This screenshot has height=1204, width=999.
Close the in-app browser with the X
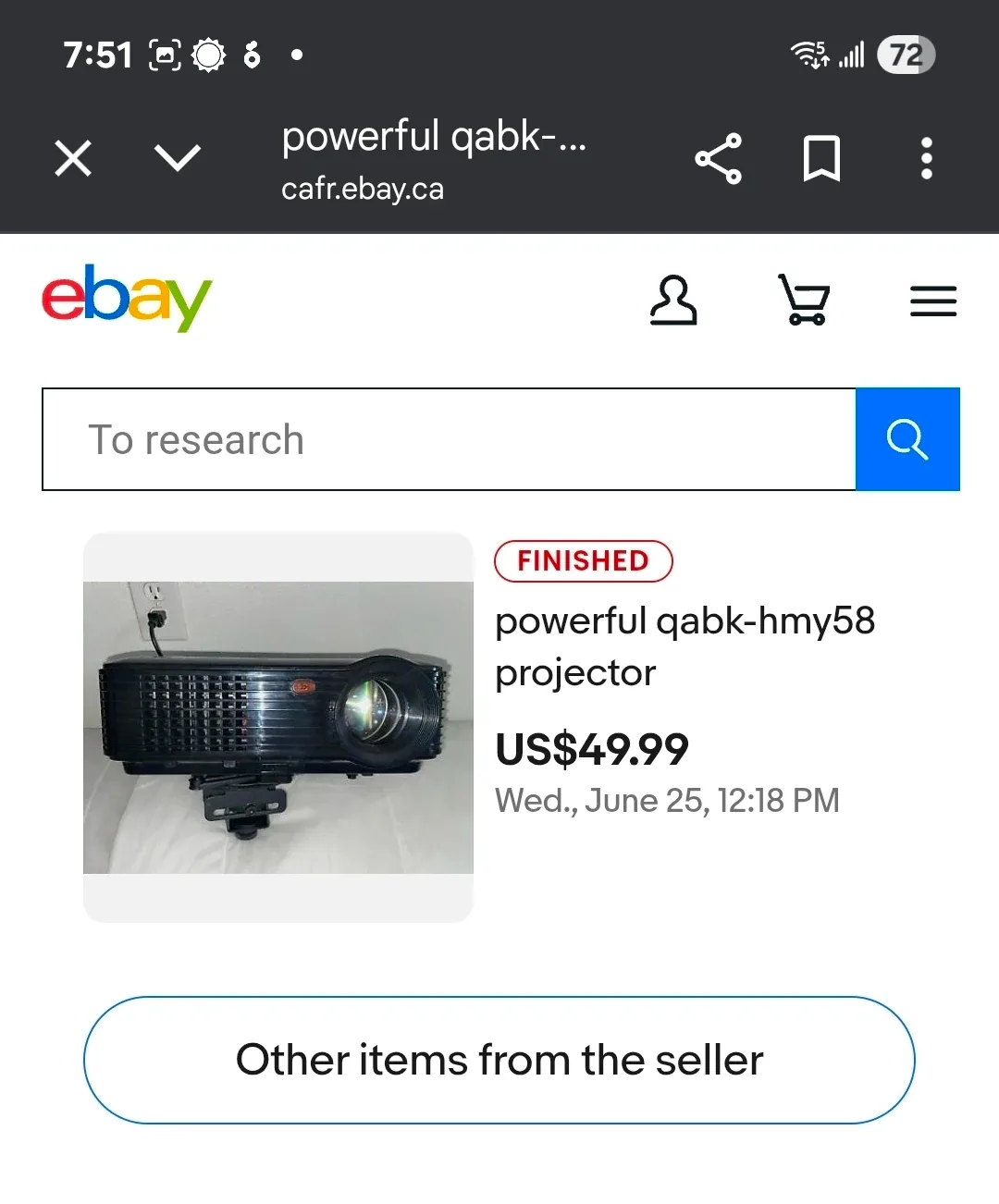click(x=73, y=157)
